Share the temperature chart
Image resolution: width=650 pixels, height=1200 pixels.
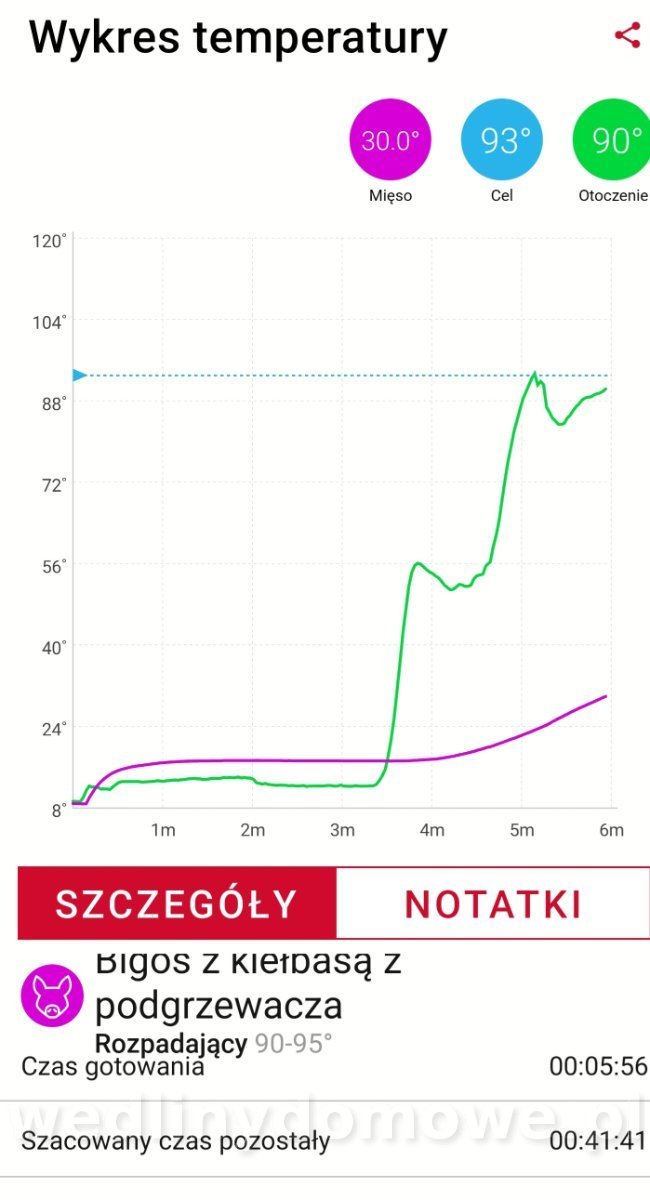point(627,37)
